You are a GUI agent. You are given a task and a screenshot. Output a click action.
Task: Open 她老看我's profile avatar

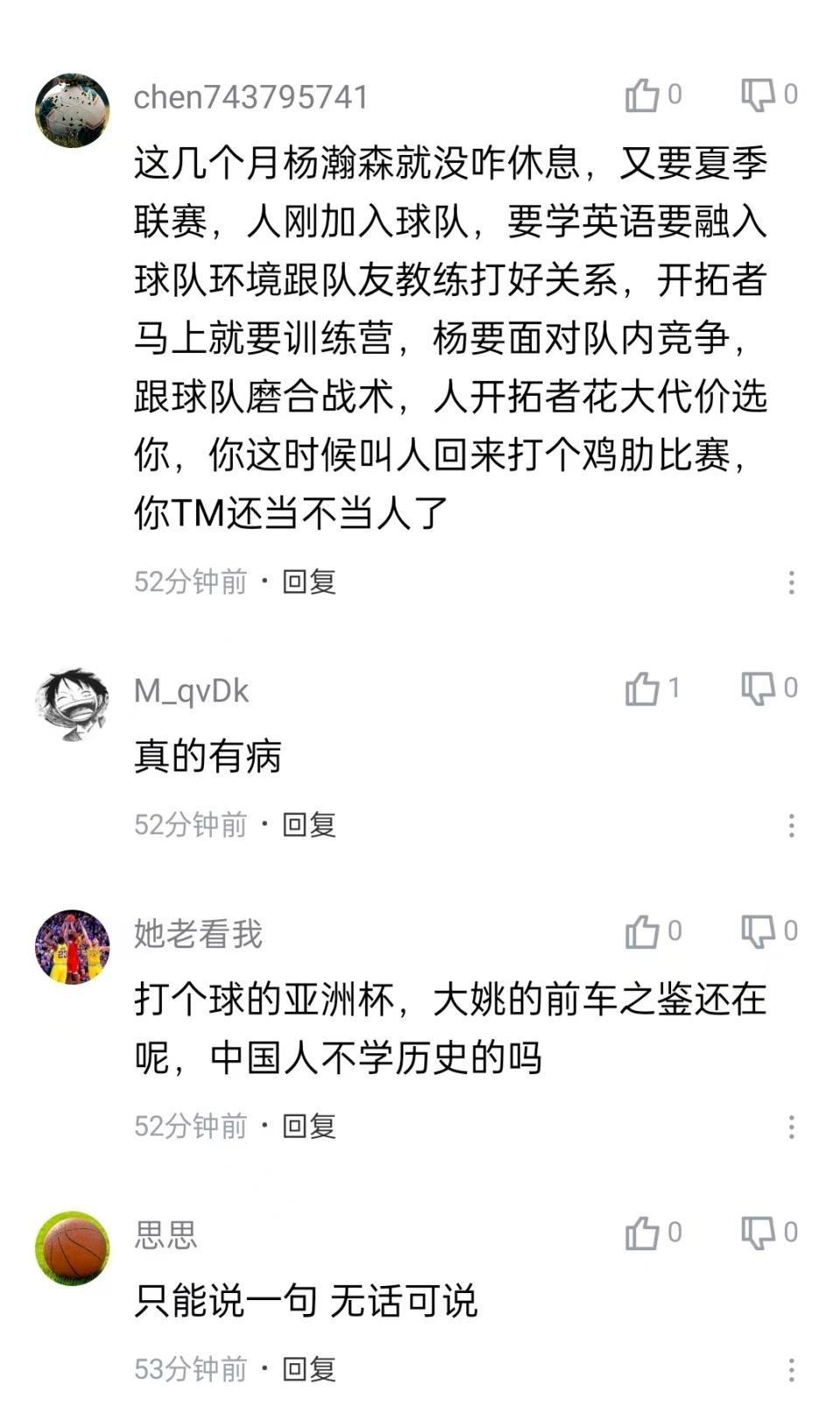[x=73, y=947]
